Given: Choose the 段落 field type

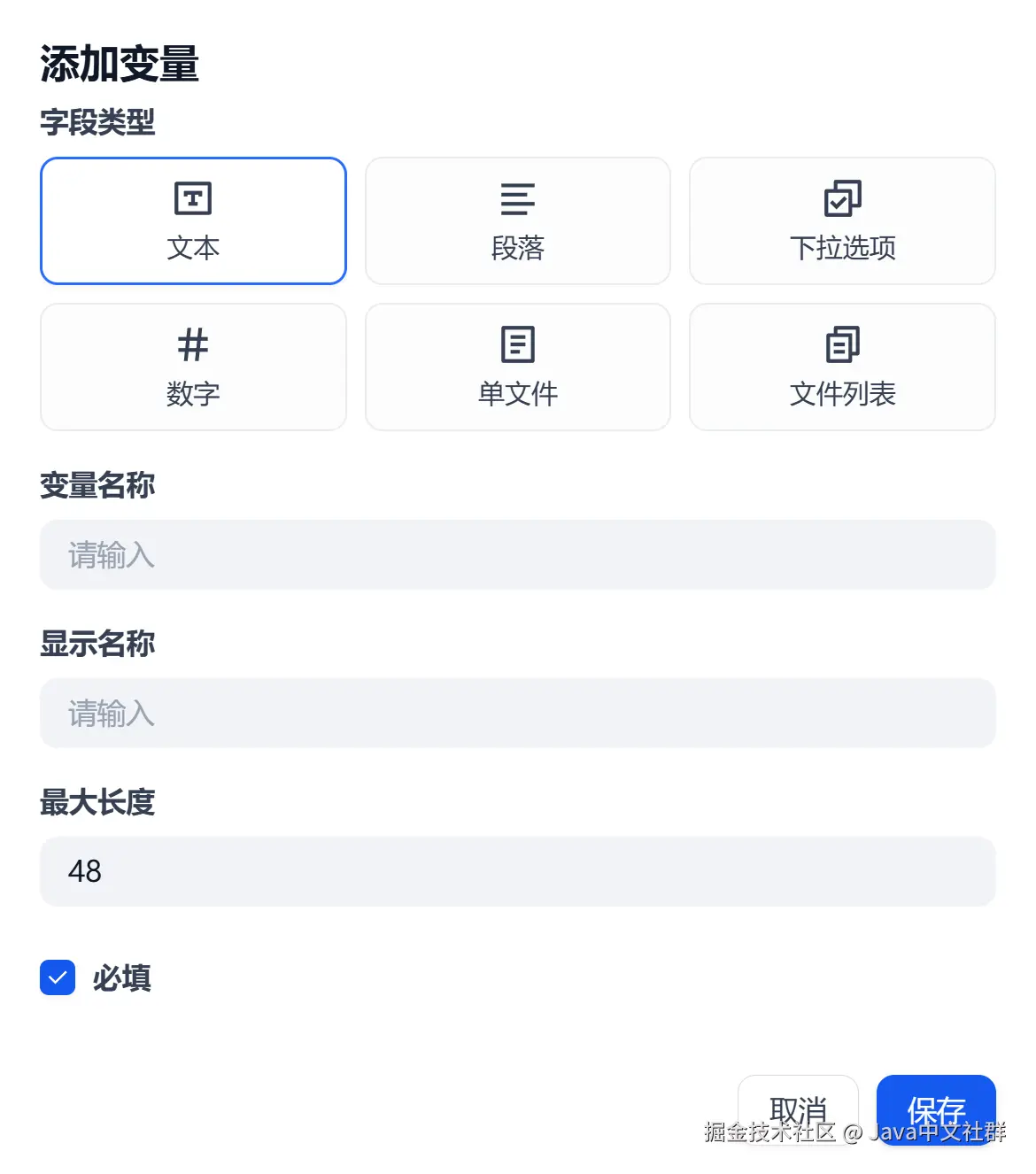Looking at the screenshot, I should (x=518, y=221).
